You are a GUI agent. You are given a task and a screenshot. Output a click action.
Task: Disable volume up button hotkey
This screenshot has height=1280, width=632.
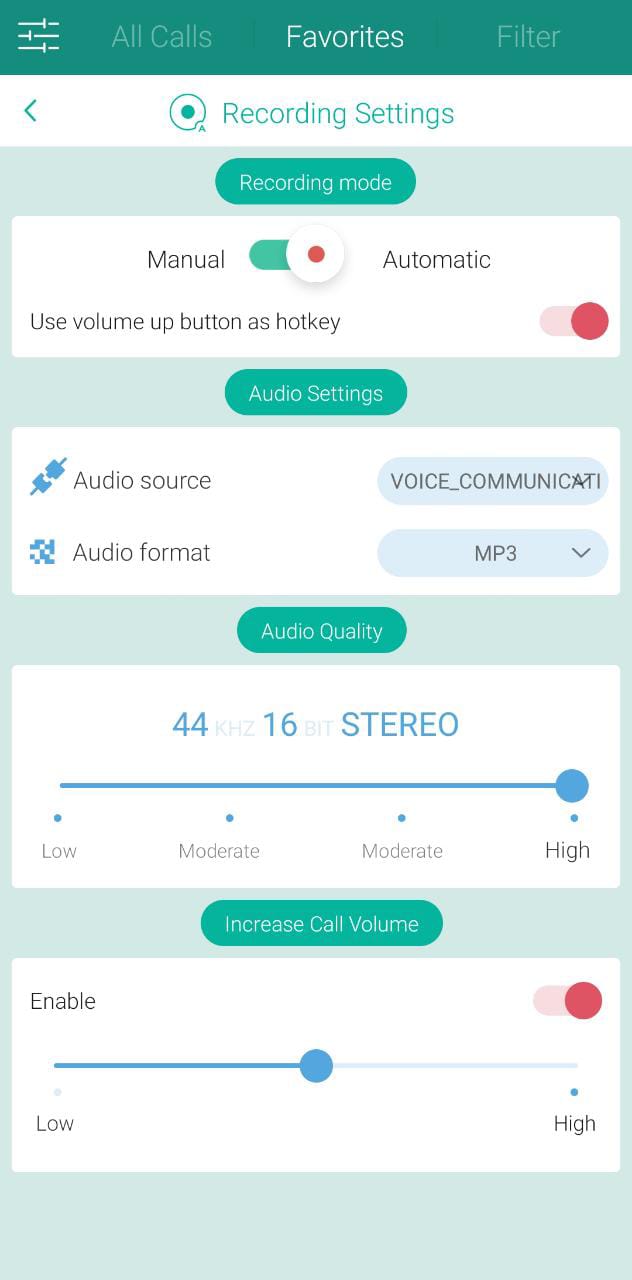click(574, 322)
